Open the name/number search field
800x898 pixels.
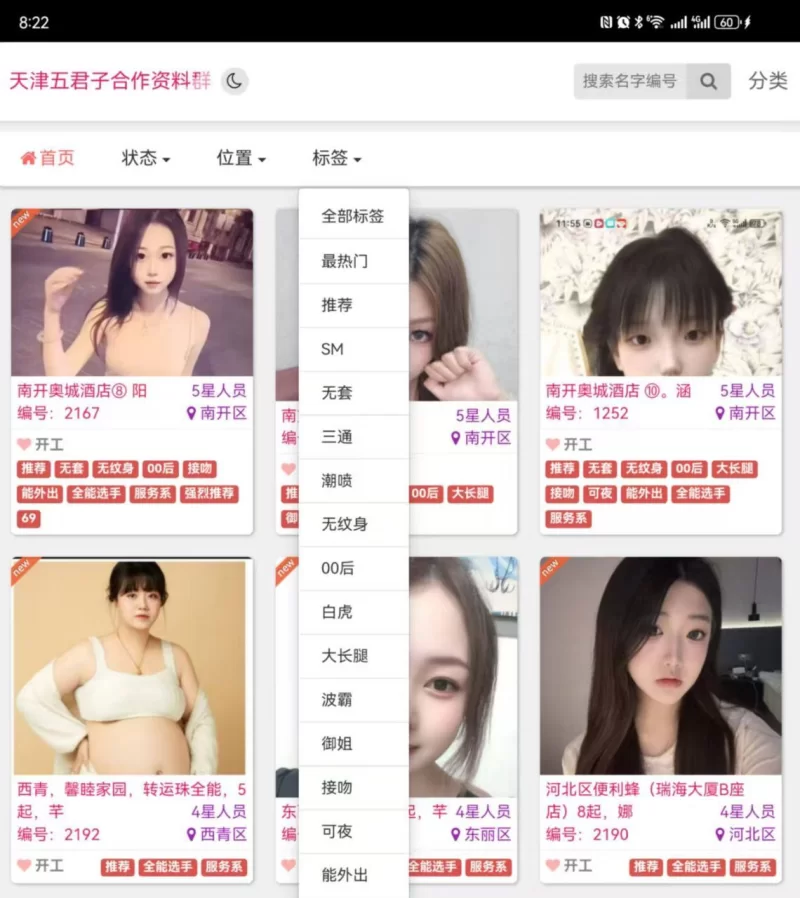click(x=630, y=81)
